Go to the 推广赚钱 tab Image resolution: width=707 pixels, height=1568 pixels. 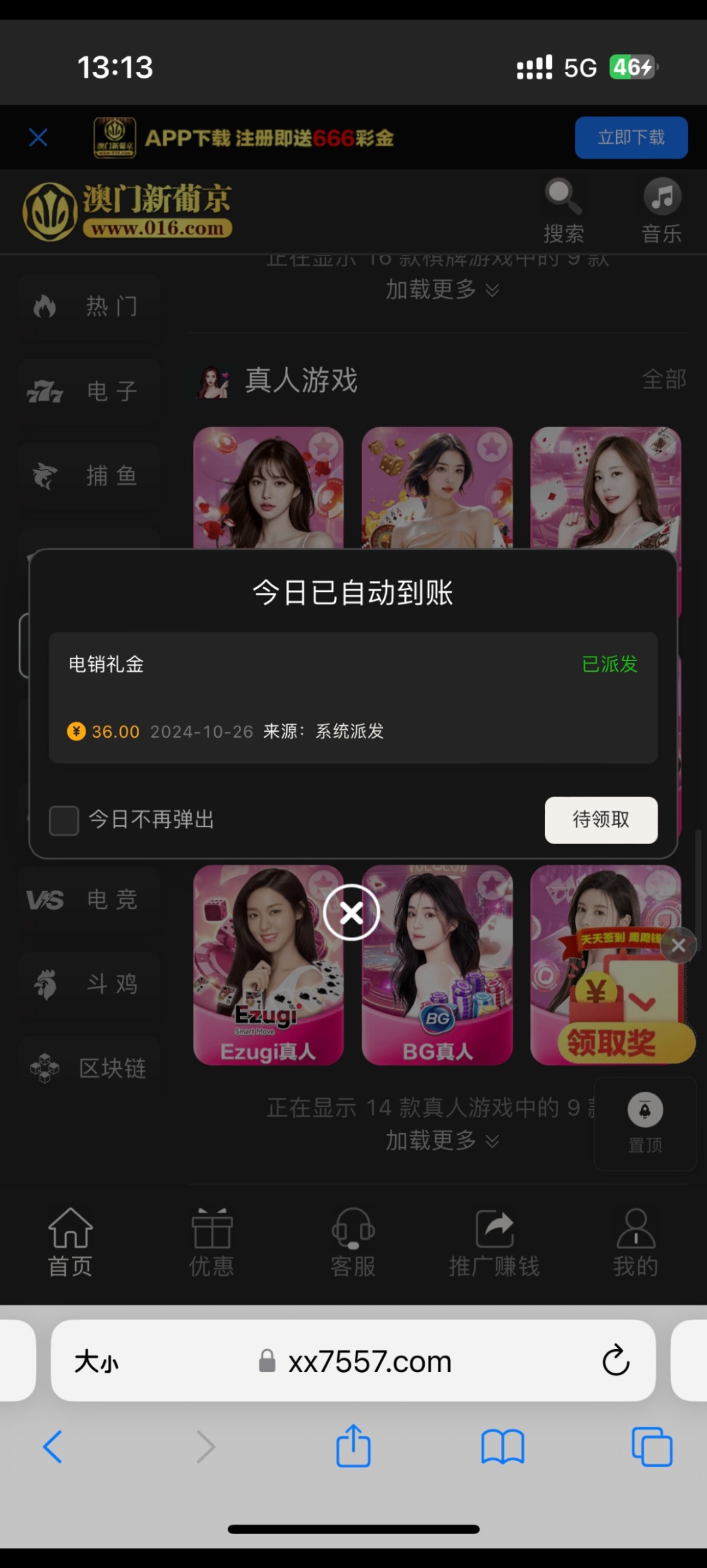tap(494, 1244)
